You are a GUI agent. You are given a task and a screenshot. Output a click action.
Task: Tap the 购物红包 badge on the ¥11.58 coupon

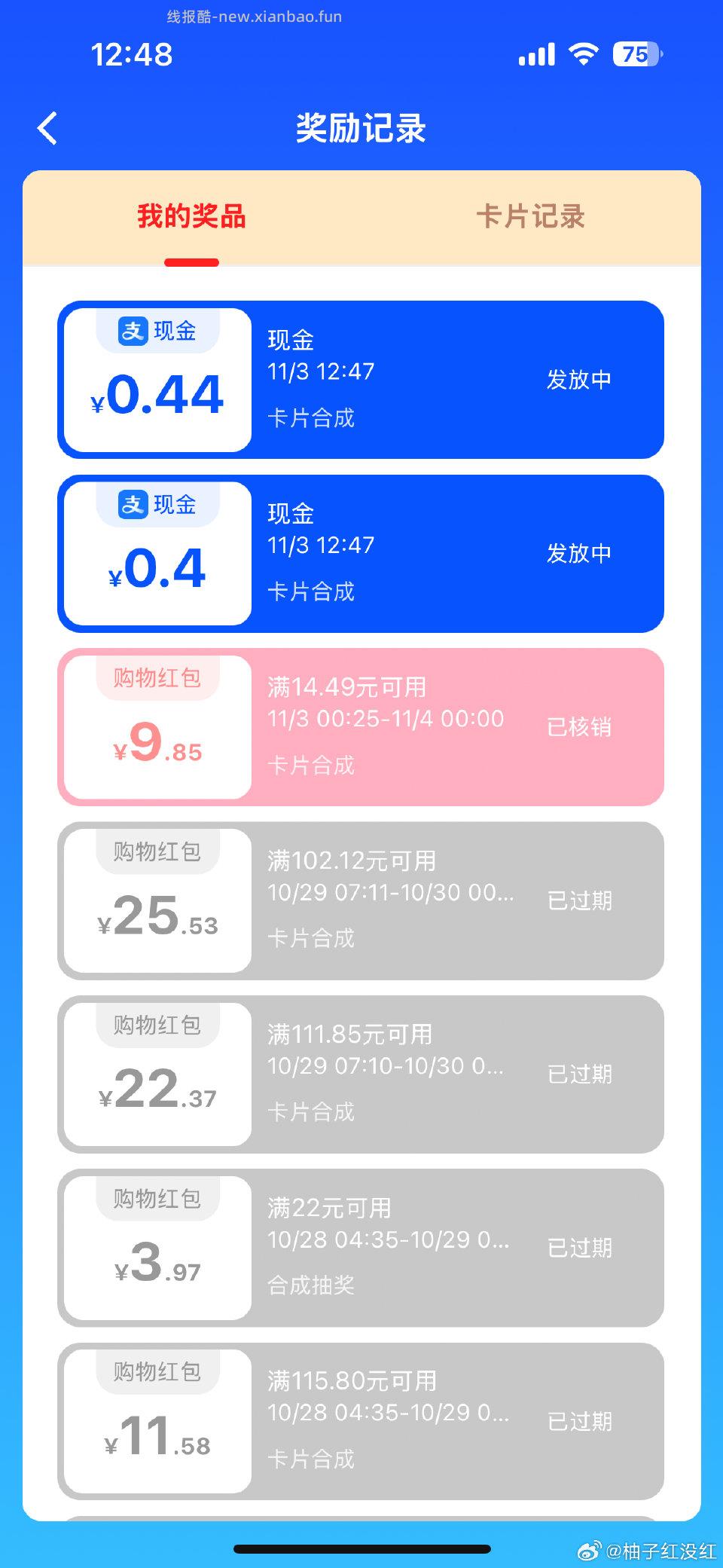pos(155,1372)
